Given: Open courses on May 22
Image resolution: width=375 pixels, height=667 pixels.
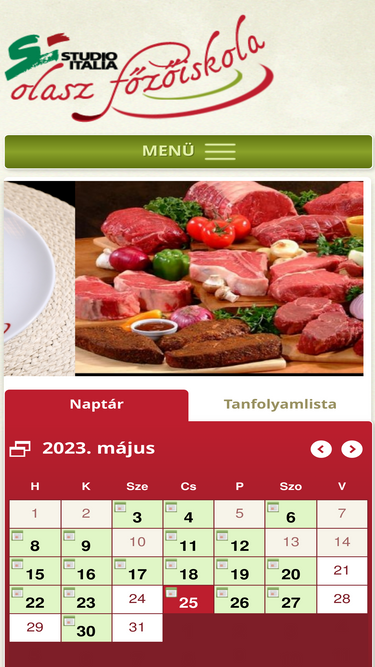Looking at the screenshot, I should [35, 600].
